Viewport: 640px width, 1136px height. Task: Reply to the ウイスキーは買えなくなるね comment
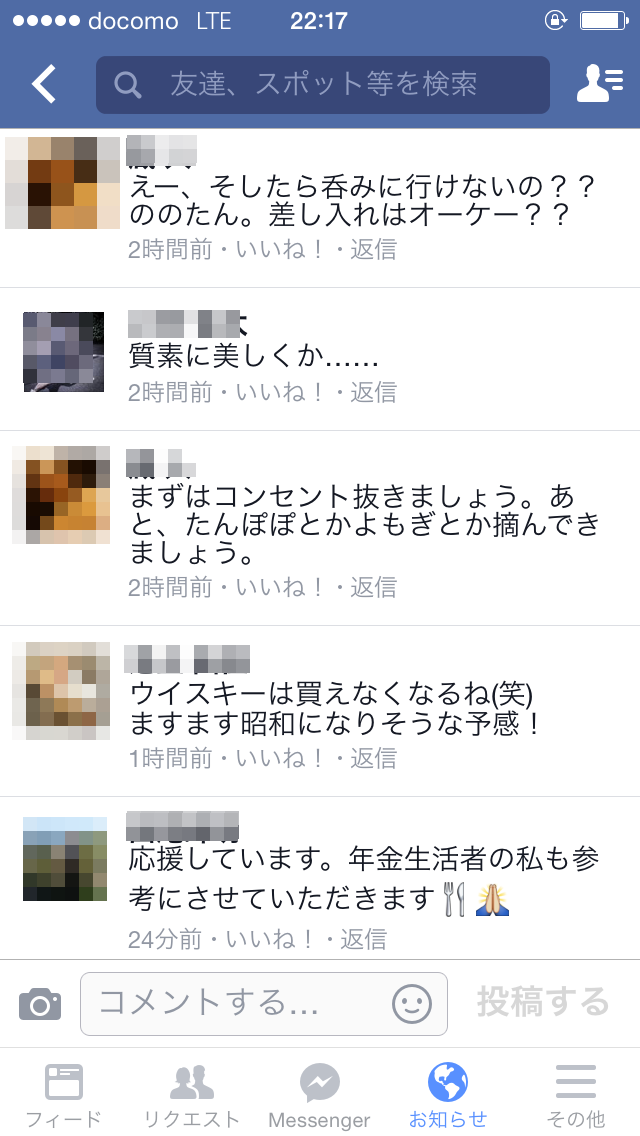tap(373, 759)
